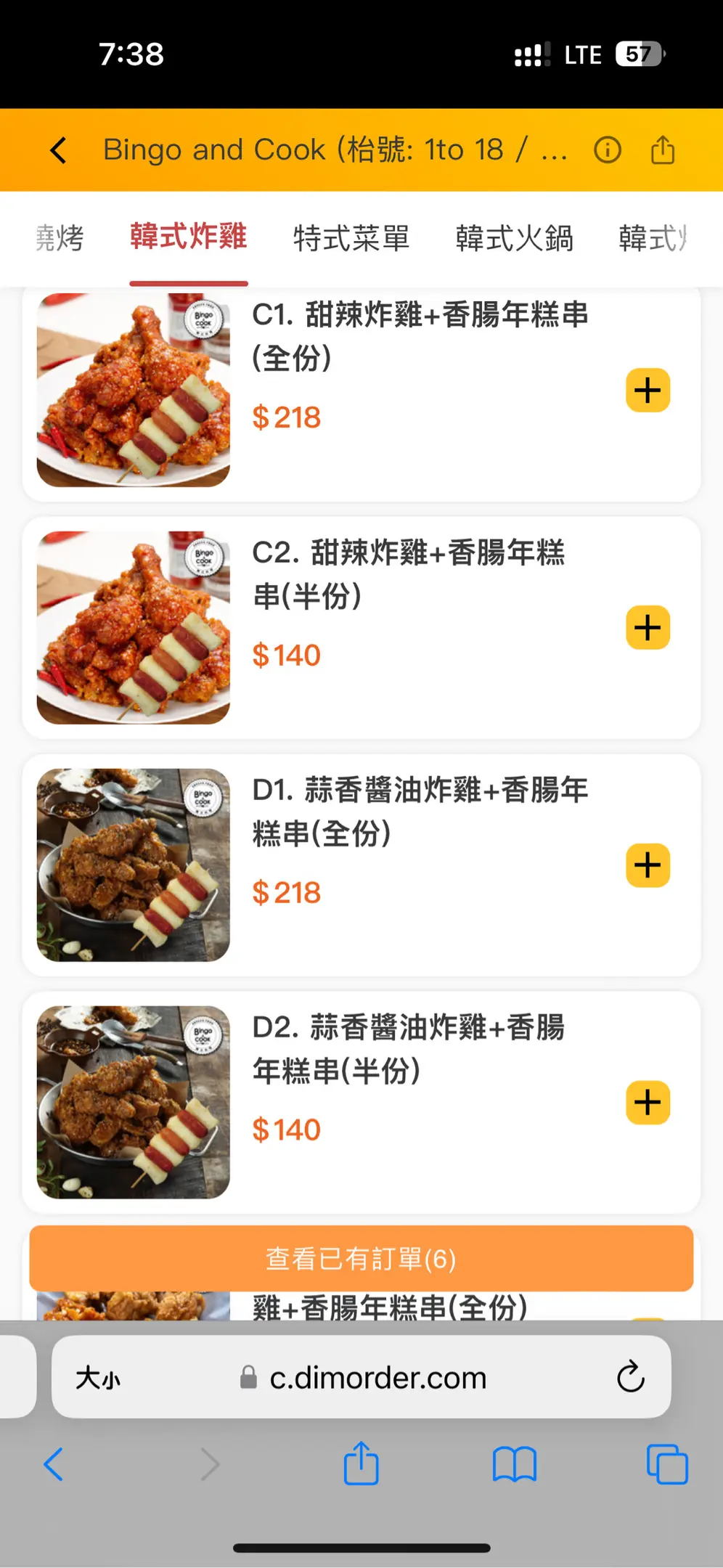The image size is (723, 1568).
Task: Add C2 甜辣炸雞 半份 to order
Action: [x=648, y=628]
